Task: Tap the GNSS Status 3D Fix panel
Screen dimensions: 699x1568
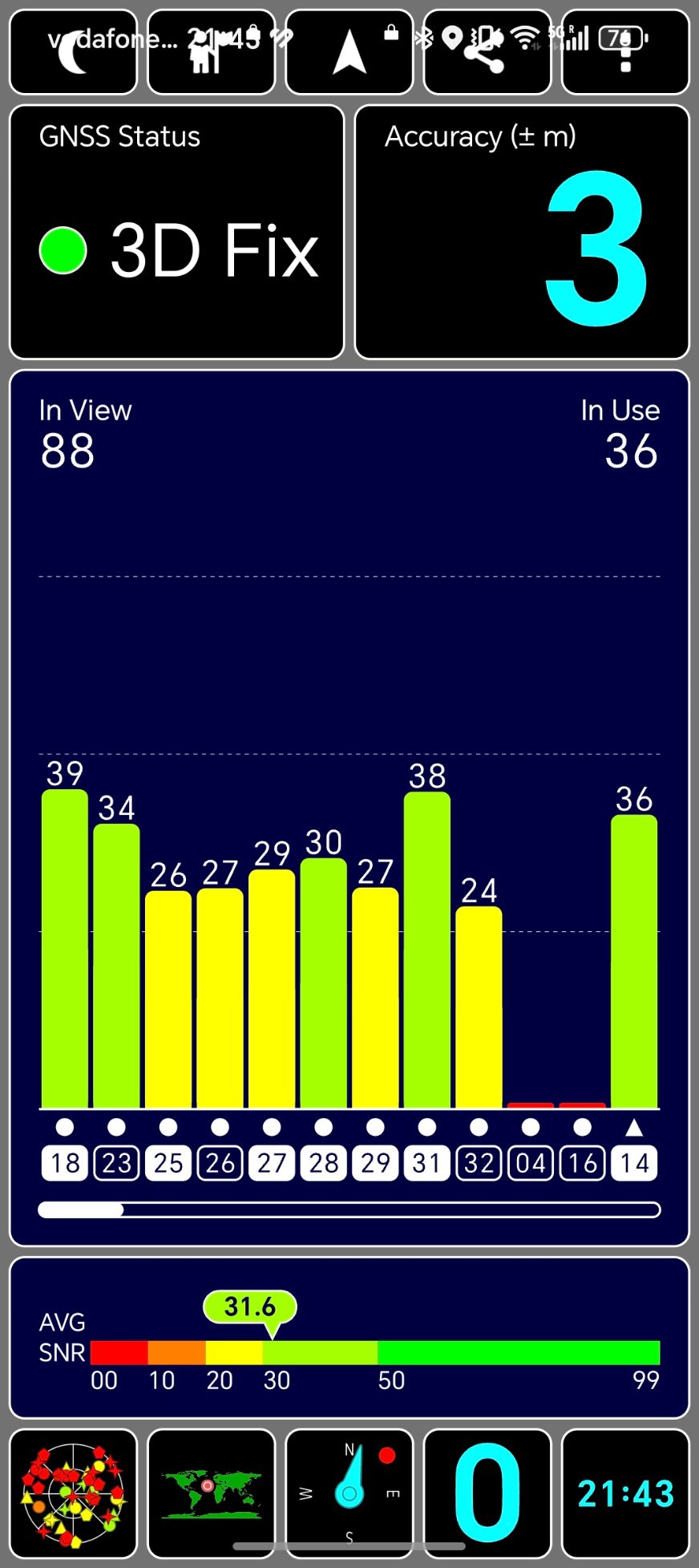Action: pyautogui.click(x=176, y=233)
